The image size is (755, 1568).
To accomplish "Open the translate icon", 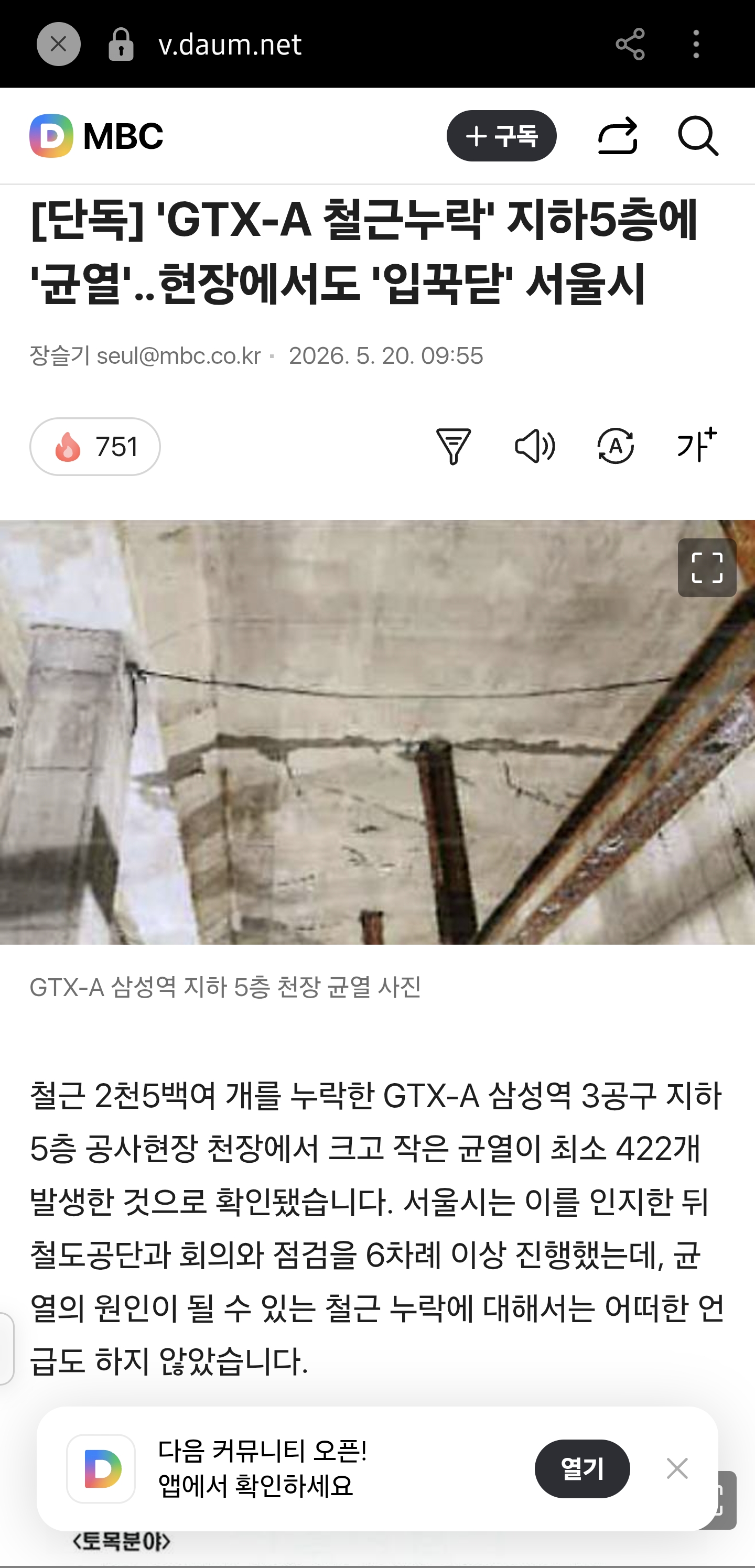I will [616, 446].
